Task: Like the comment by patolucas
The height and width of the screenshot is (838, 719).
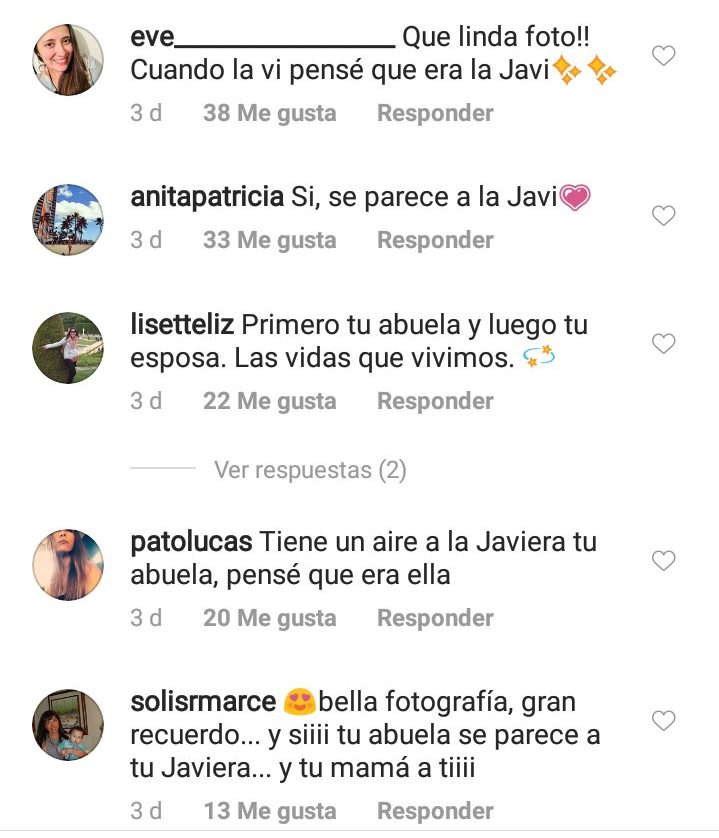Action: 663,561
